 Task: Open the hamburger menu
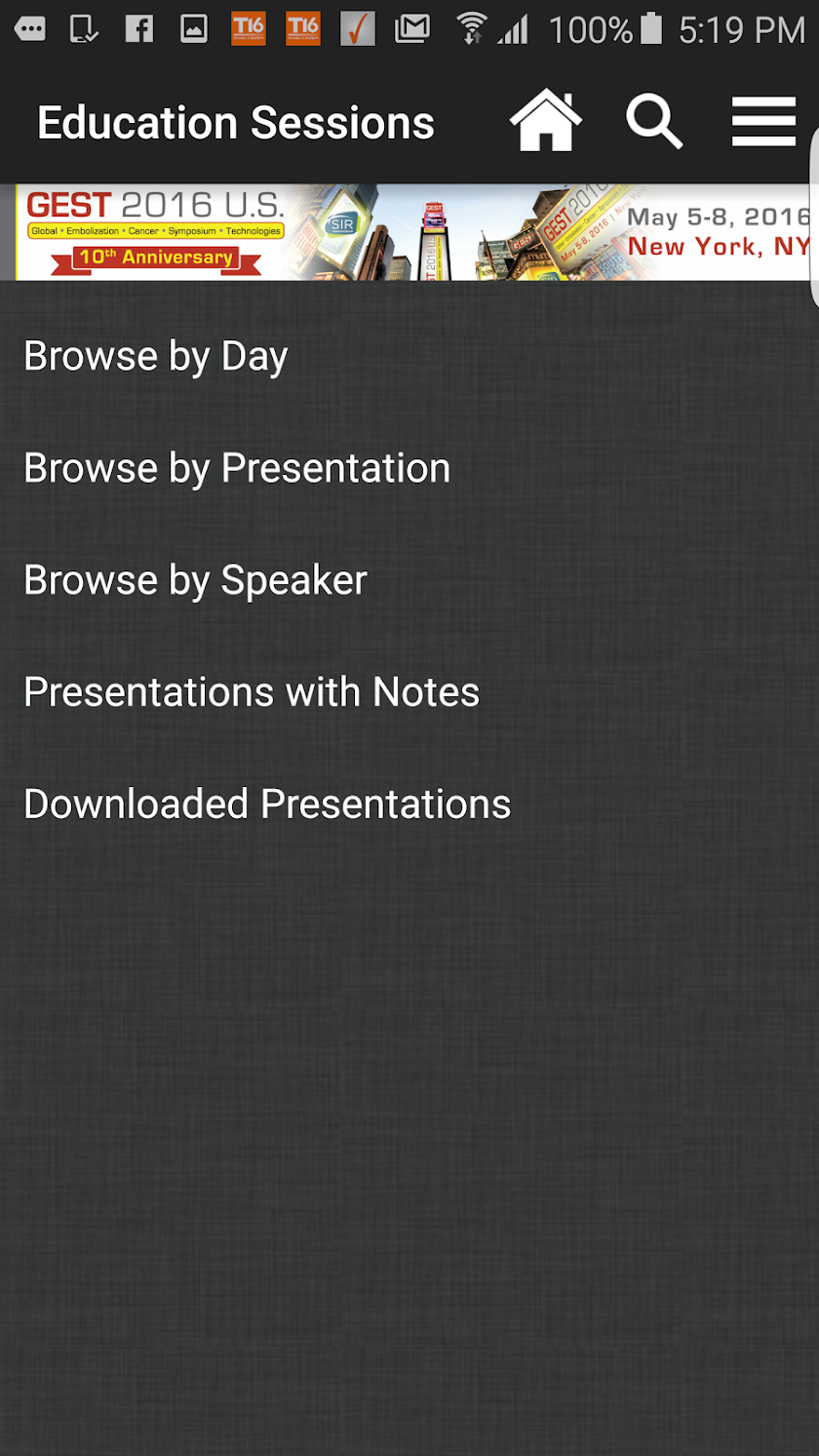763,122
